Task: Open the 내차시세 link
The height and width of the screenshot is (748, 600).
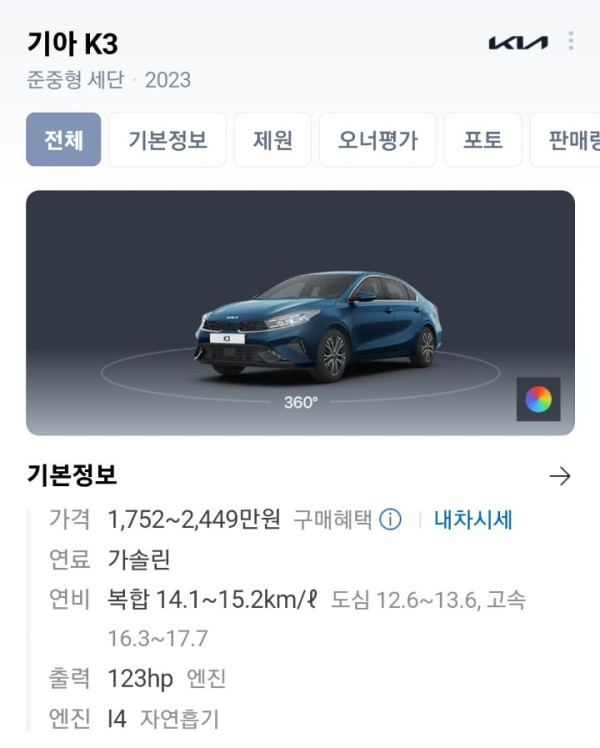Action: point(473,520)
